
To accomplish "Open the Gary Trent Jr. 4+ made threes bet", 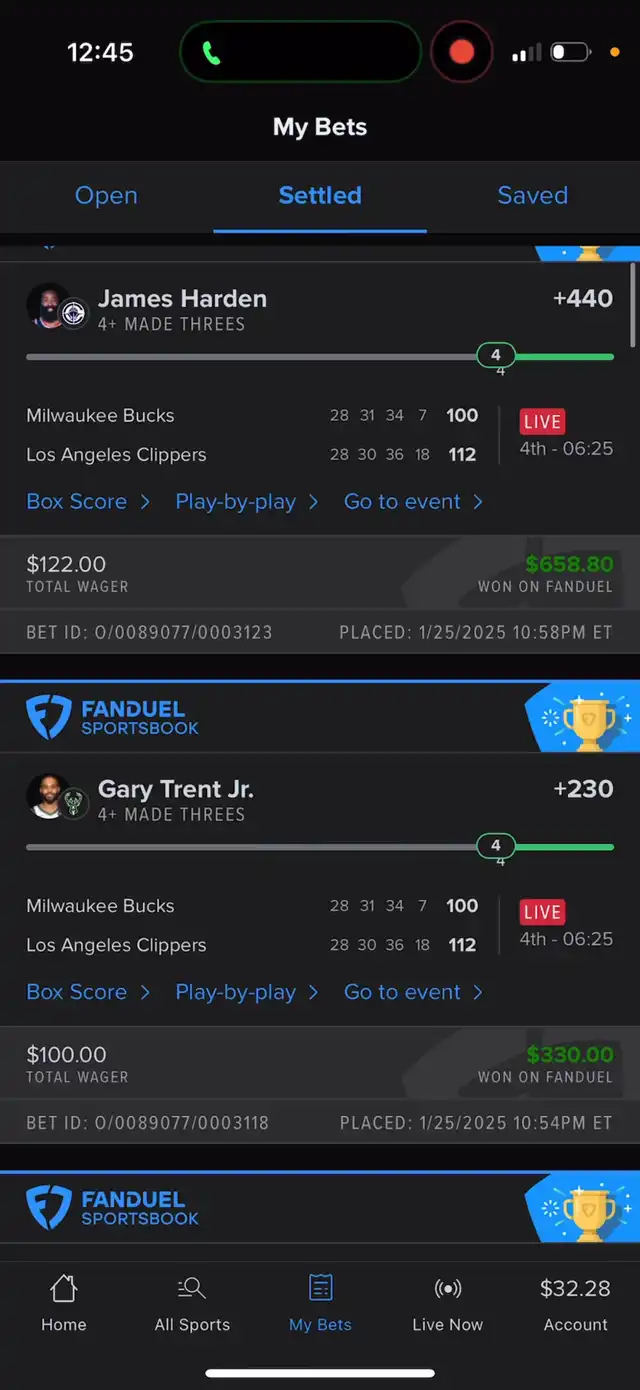I will pyautogui.click(x=175, y=799).
